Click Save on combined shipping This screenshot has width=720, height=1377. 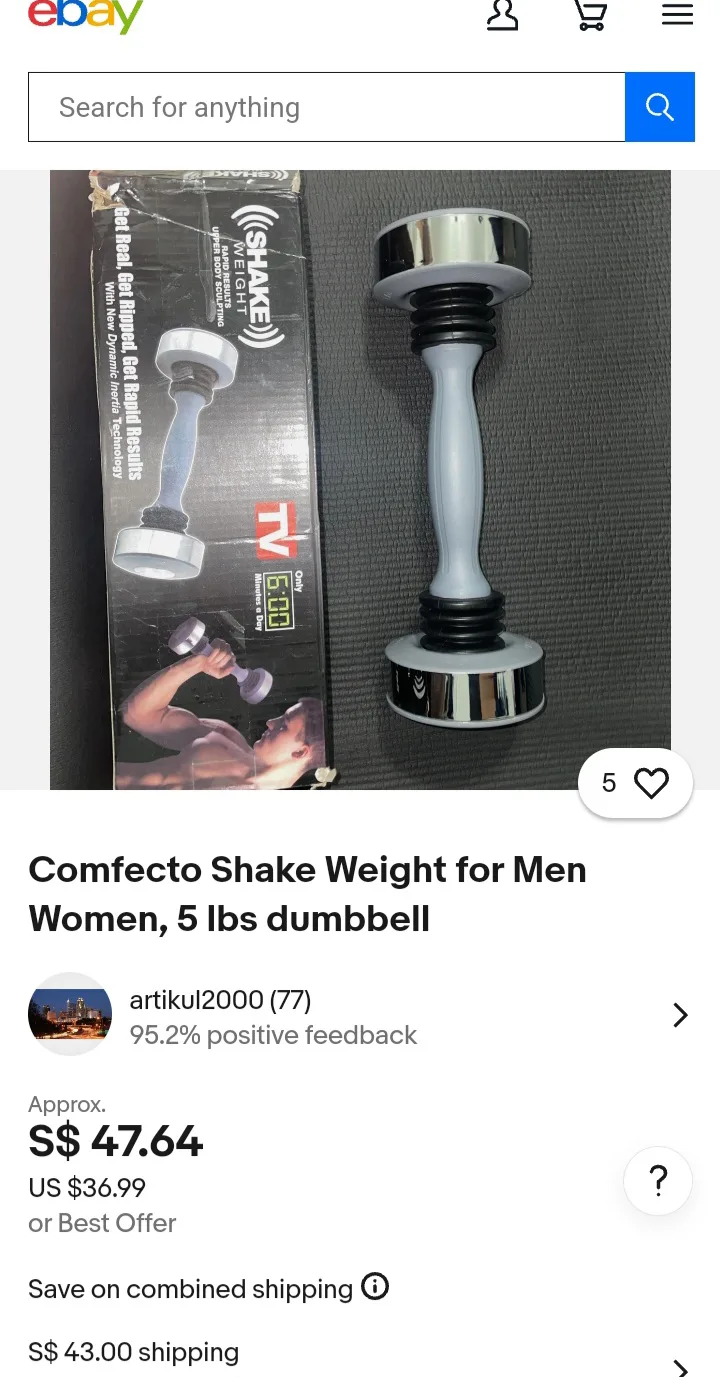[x=188, y=1288]
